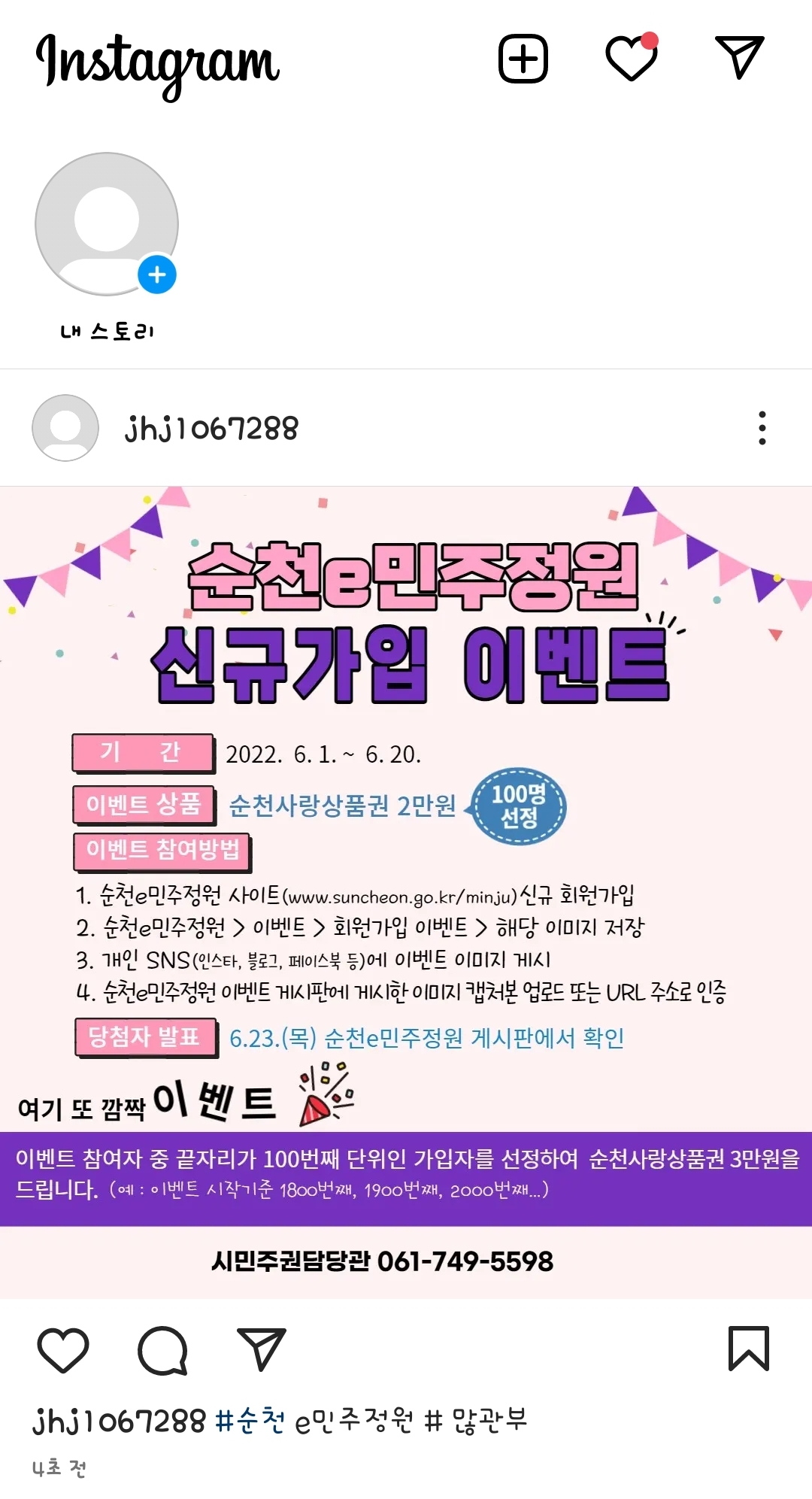The width and height of the screenshot is (812, 1499).
Task: Open activity notifications heart icon
Action: [x=632, y=60]
